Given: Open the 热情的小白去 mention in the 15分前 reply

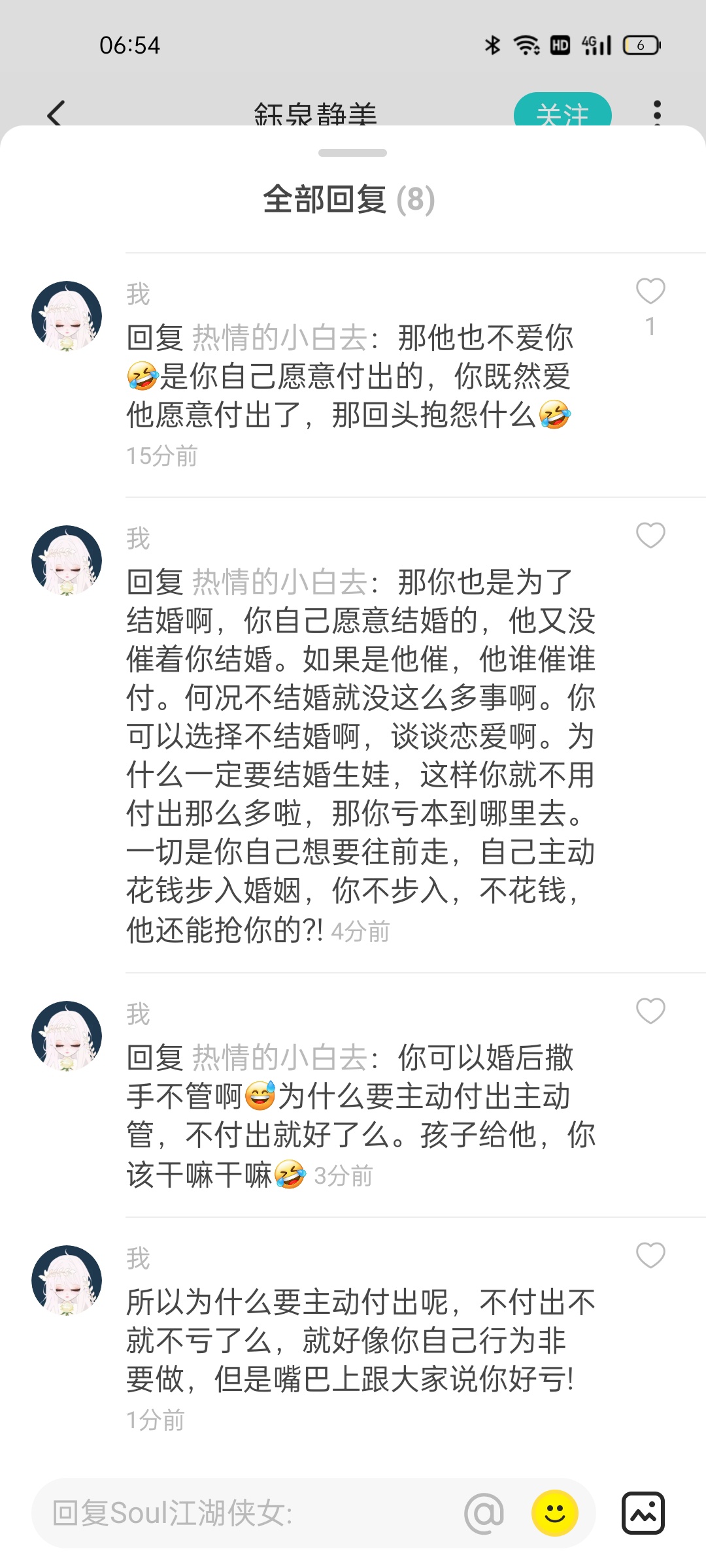Looking at the screenshot, I should coord(280,338).
